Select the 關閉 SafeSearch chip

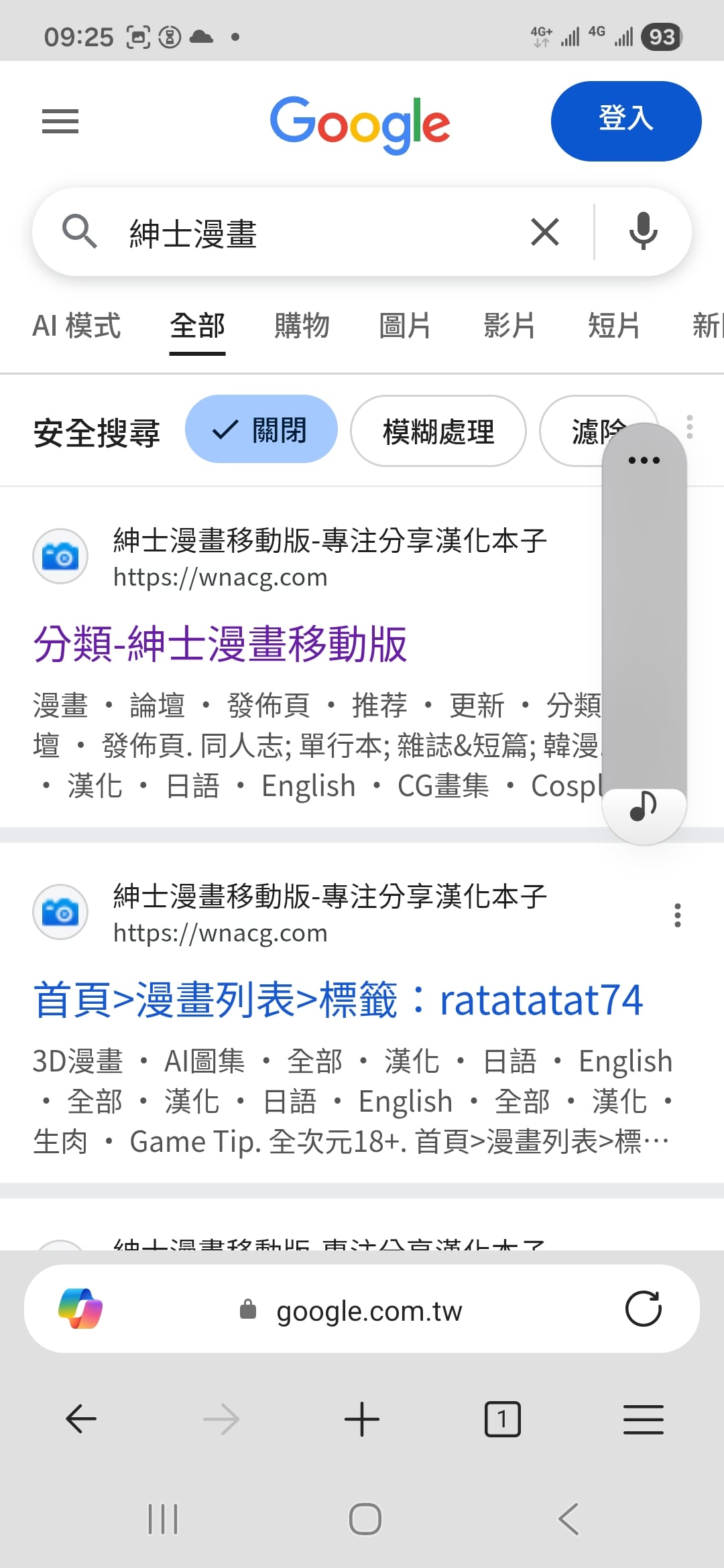pyautogui.click(x=261, y=430)
